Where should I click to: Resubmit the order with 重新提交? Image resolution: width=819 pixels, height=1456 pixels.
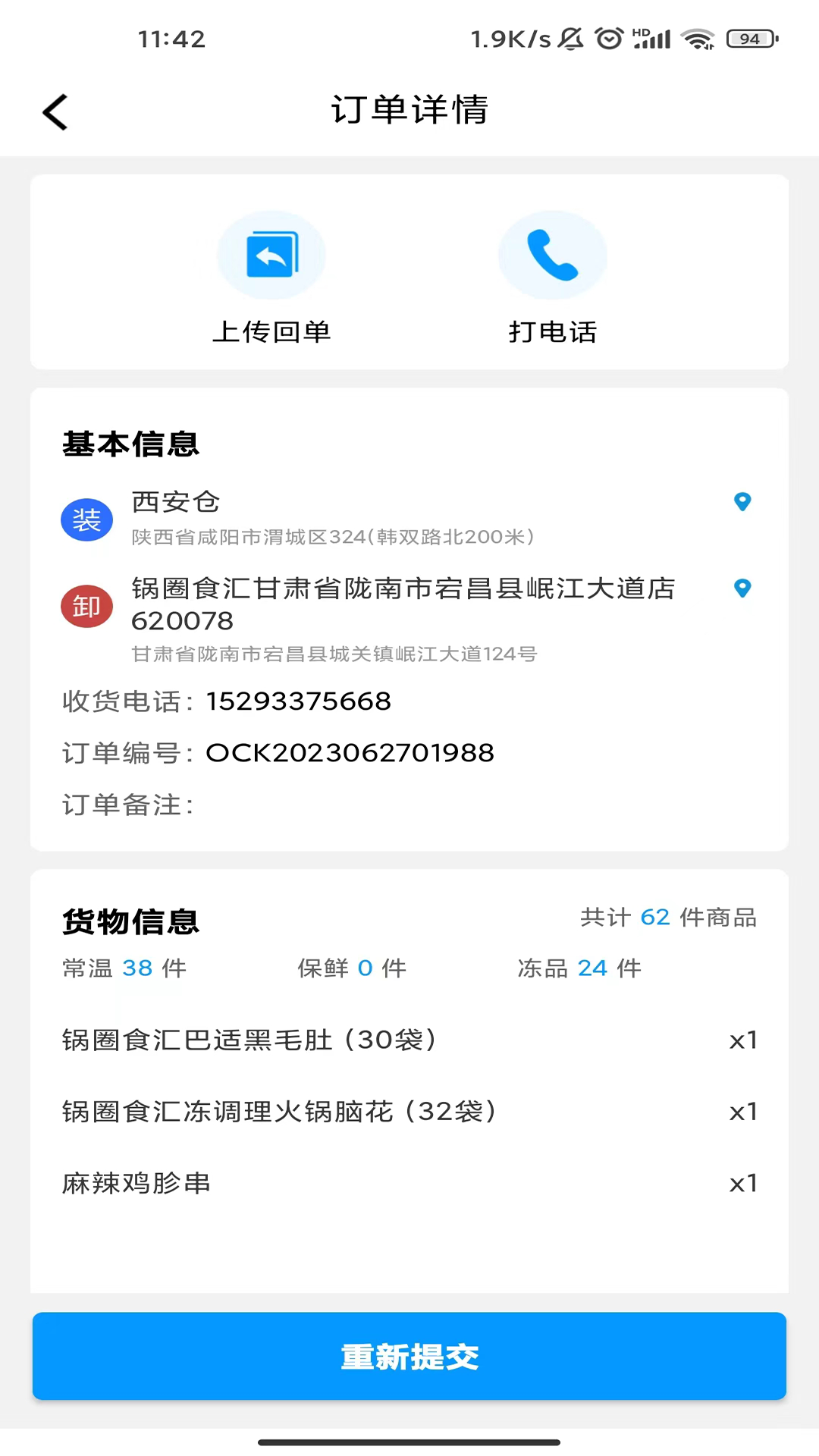(409, 1356)
